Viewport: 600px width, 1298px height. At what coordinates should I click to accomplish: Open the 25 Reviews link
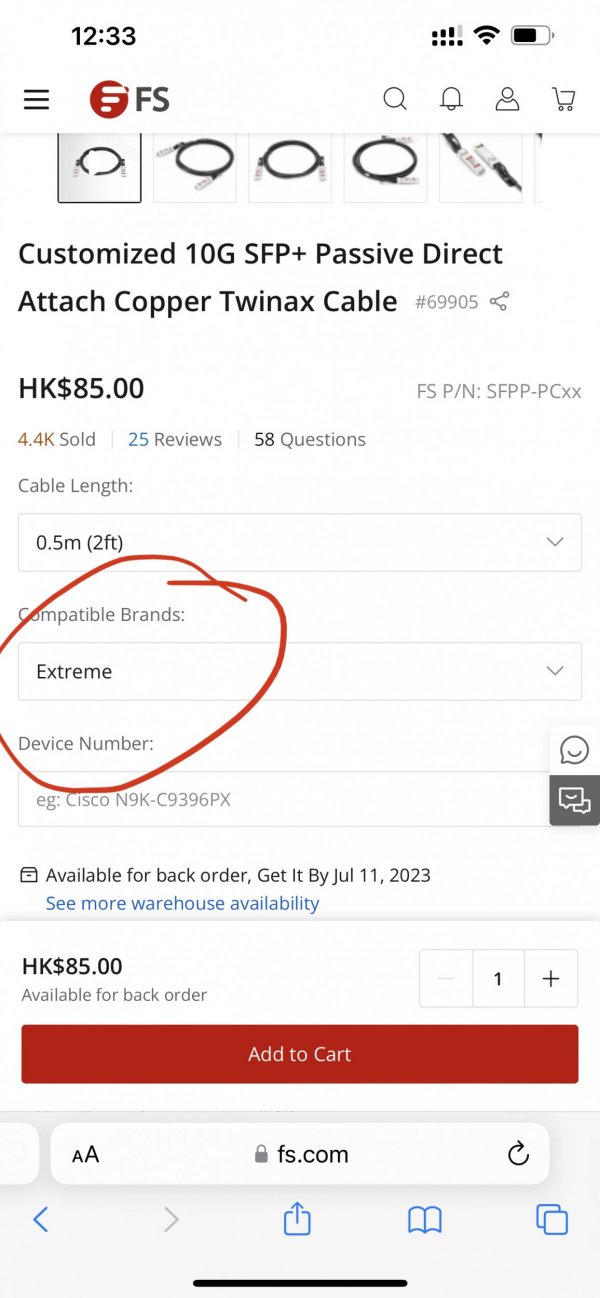[175, 439]
